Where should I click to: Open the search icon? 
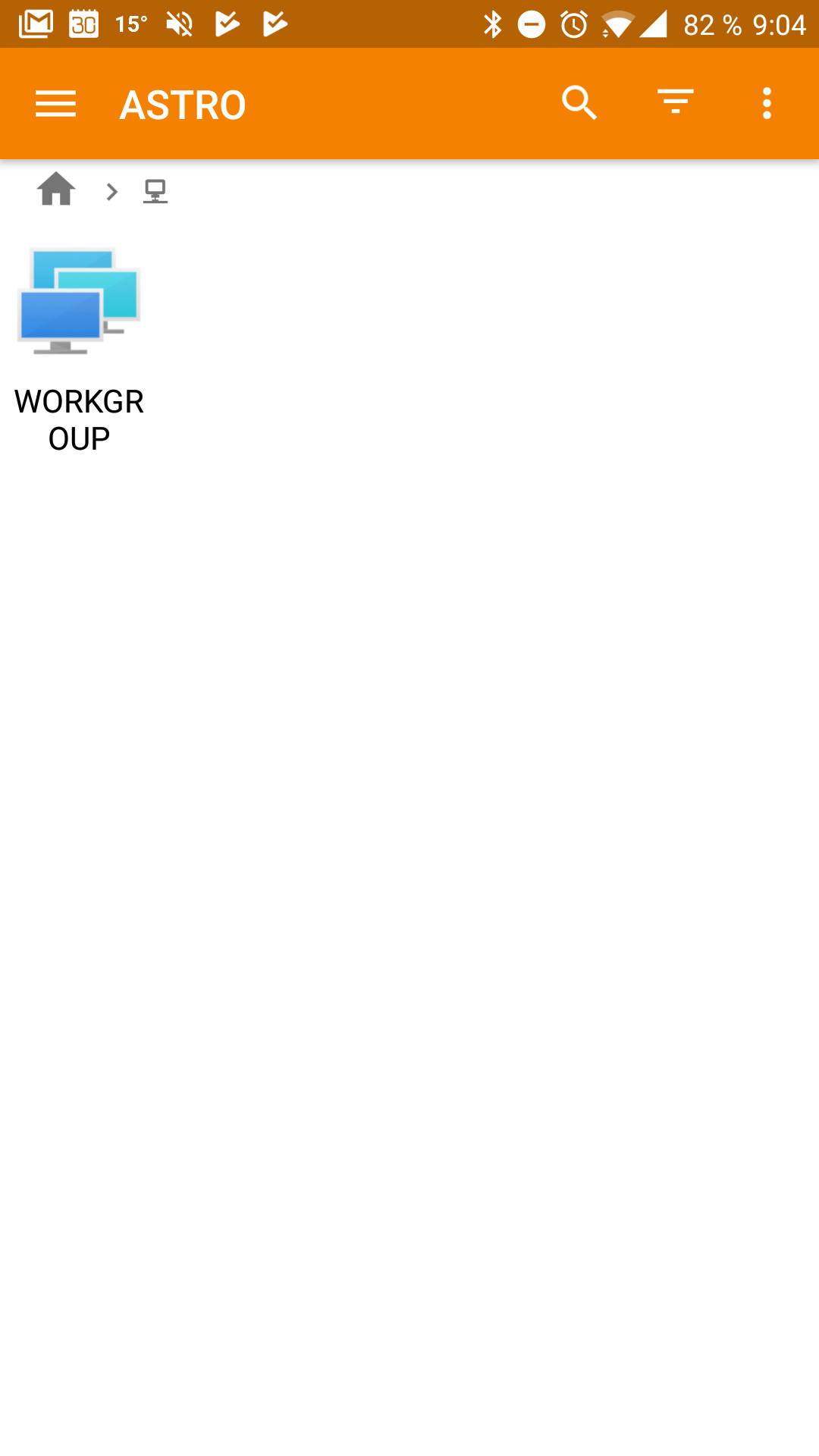(579, 103)
